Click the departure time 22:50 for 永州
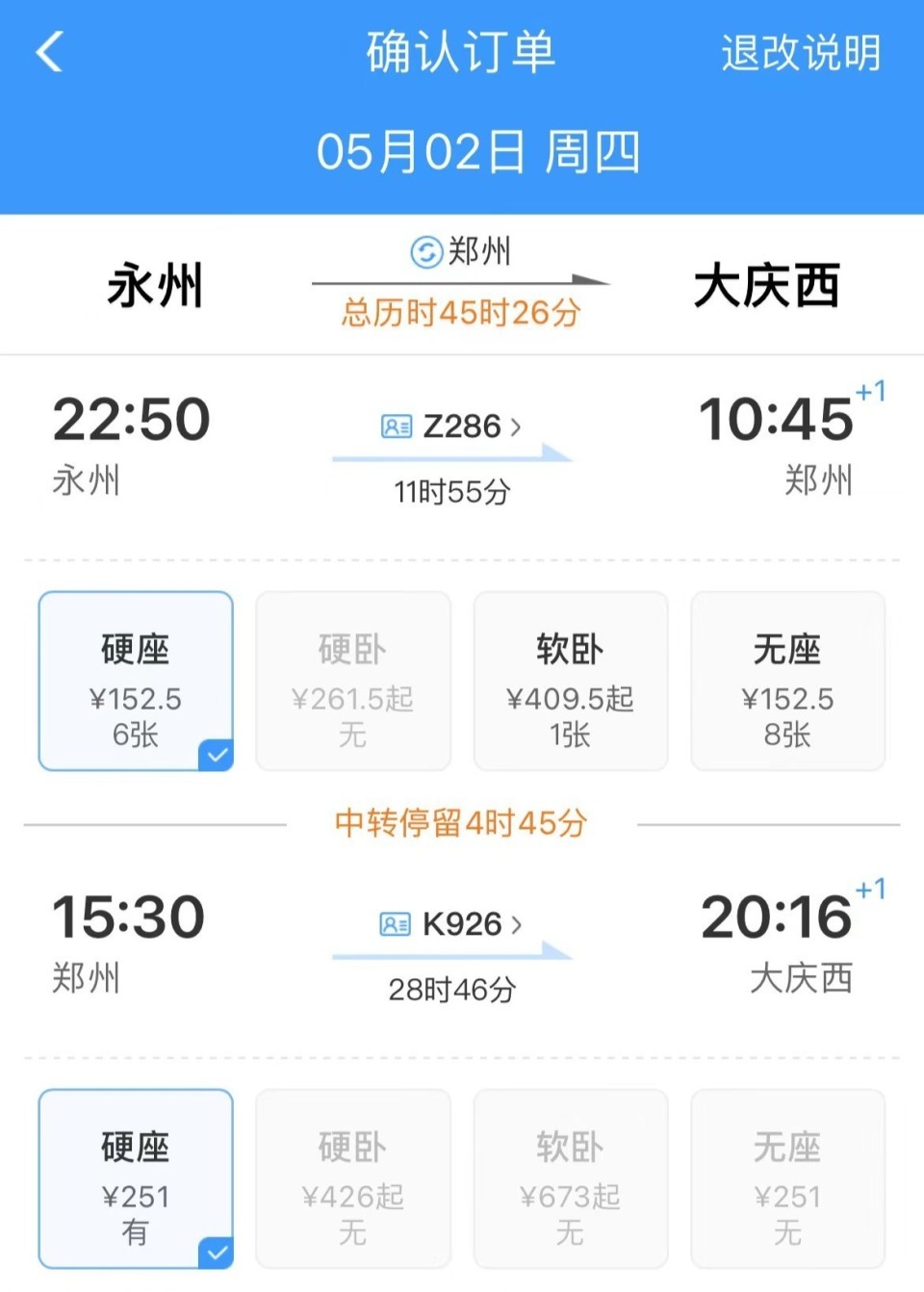Viewport: 924px width, 1292px height. [131, 417]
